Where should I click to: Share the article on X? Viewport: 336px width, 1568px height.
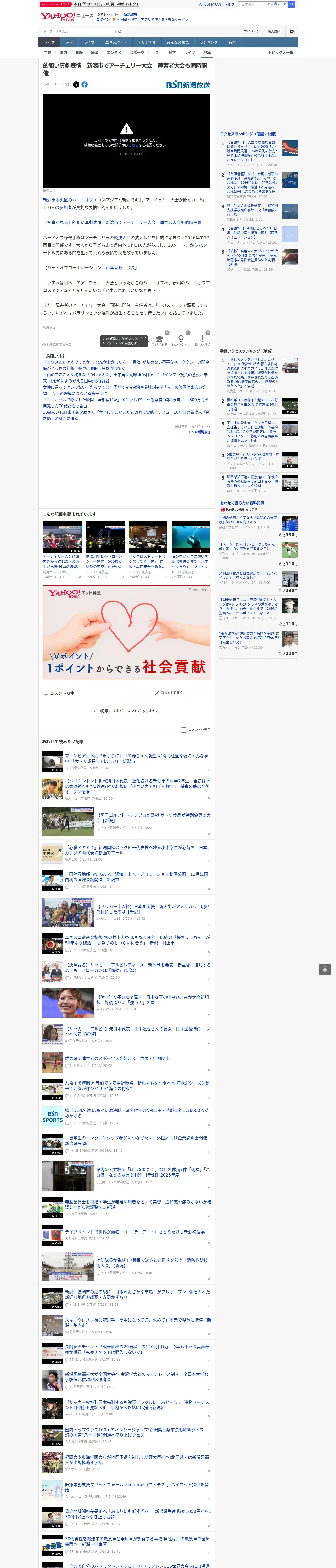pyautogui.click(x=76, y=85)
